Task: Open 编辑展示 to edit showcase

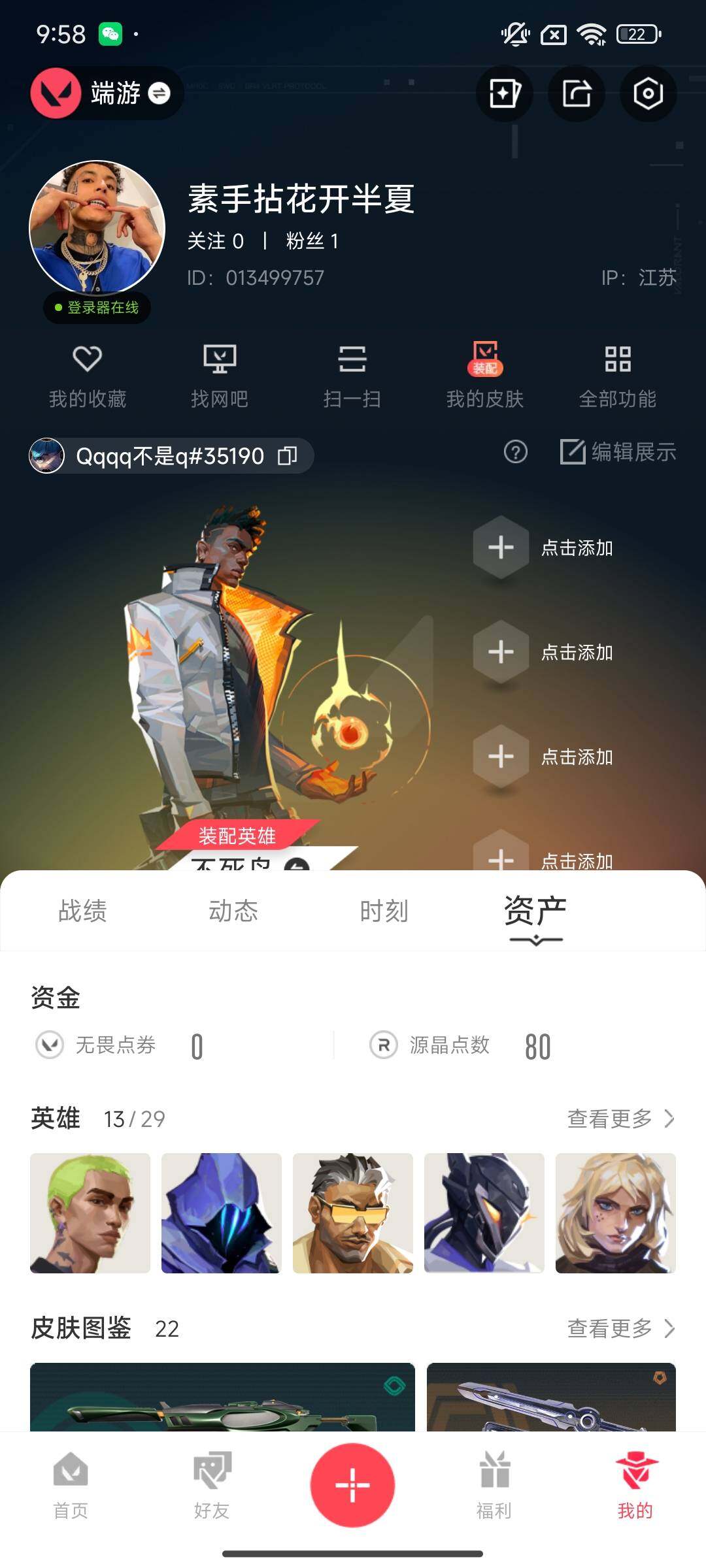Action: 618,451
